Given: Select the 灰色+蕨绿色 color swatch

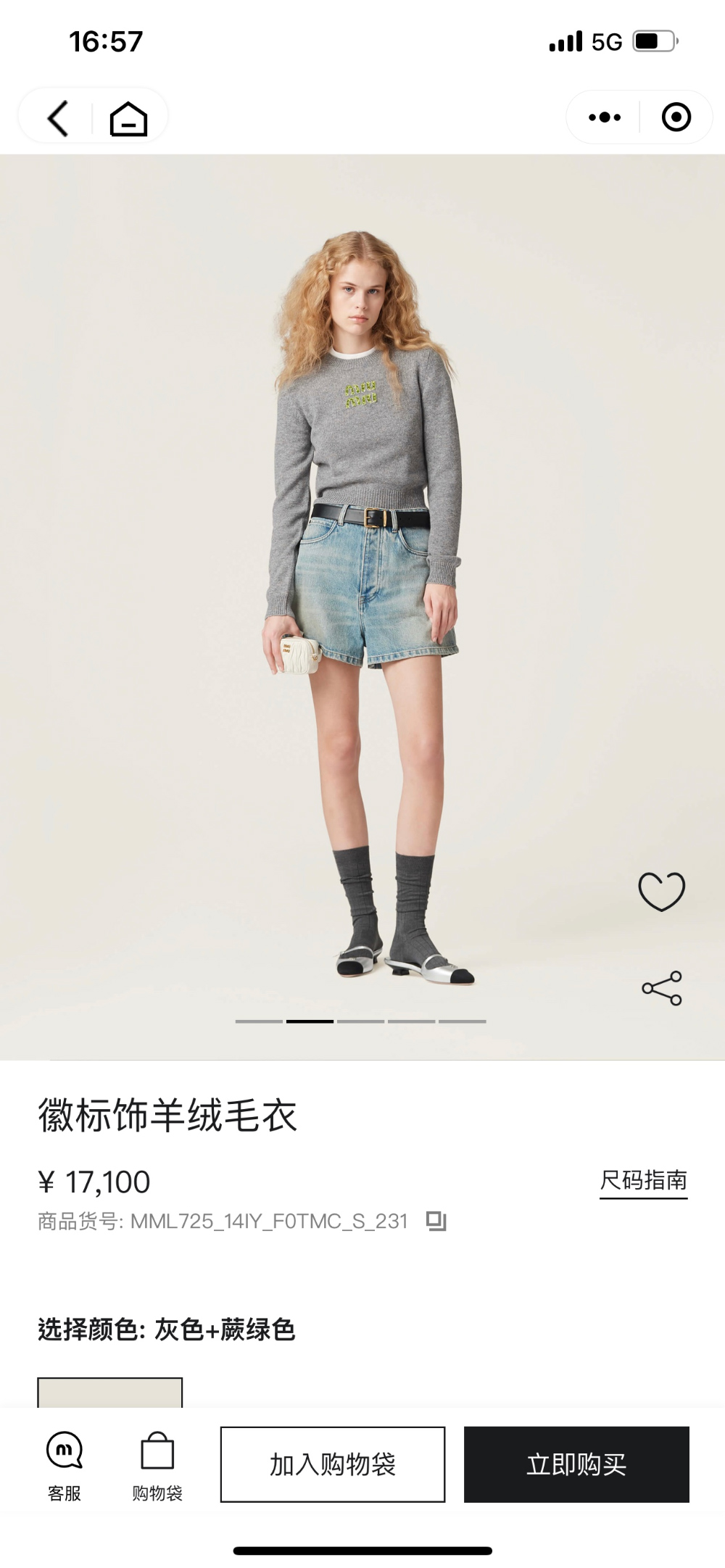Looking at the screenshot, I should point(109,1393).
